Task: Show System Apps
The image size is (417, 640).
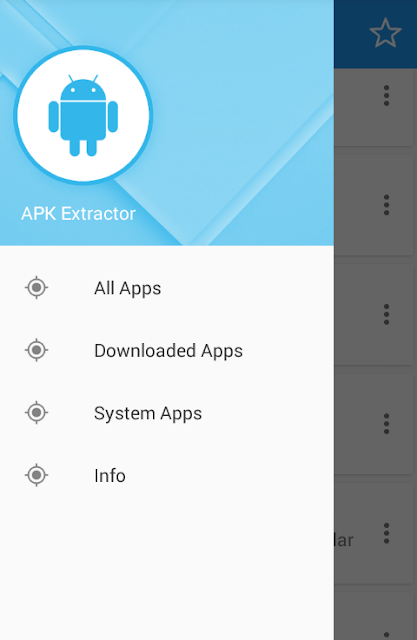Action: click(166, 413)
